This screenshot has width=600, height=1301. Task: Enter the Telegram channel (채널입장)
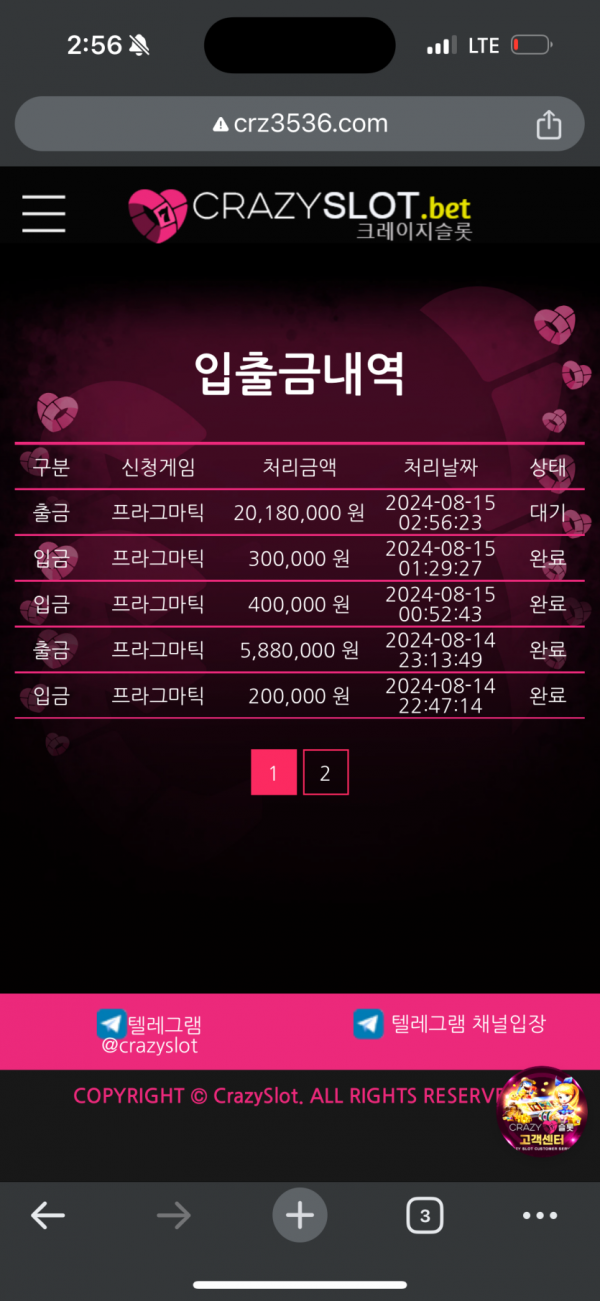[450, 1024]
